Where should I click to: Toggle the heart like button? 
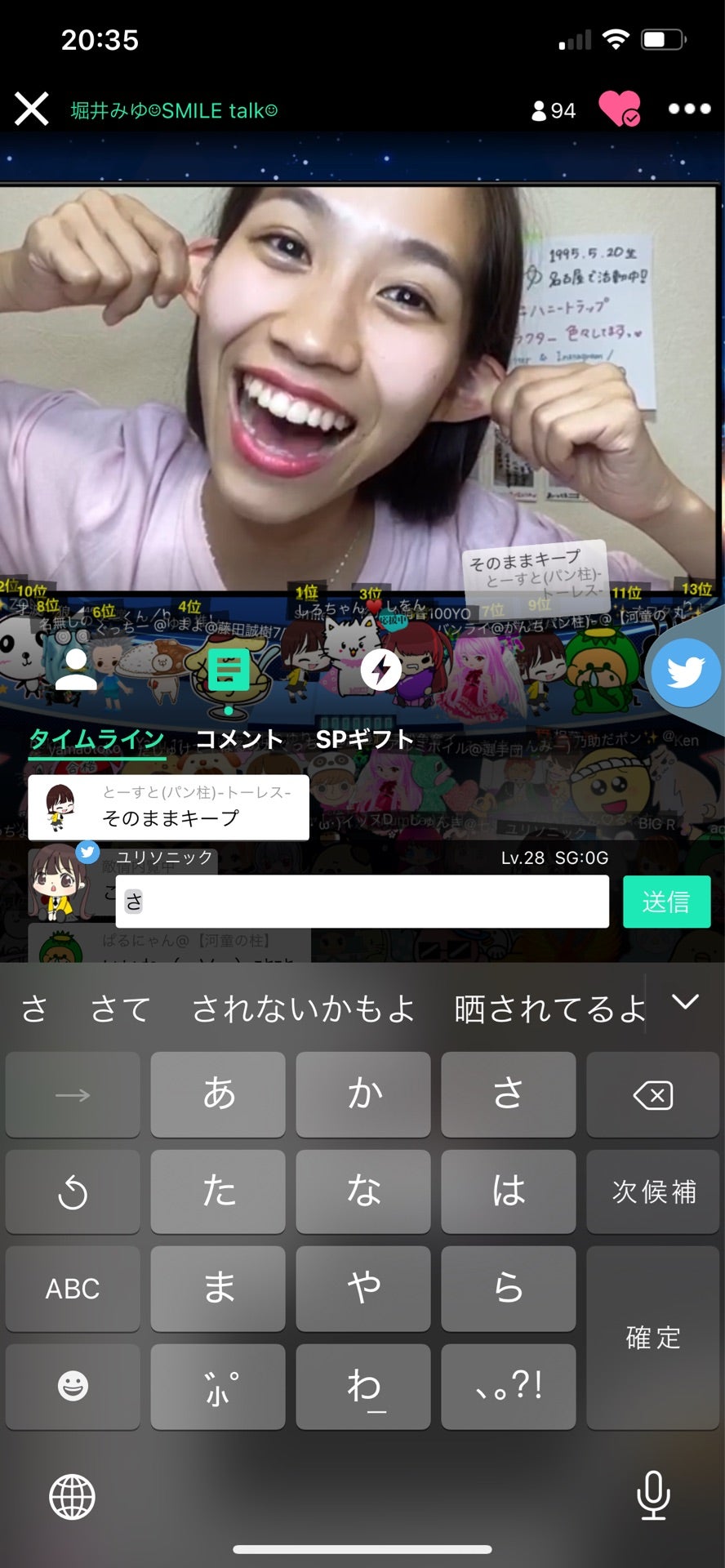tap(619, 106)
